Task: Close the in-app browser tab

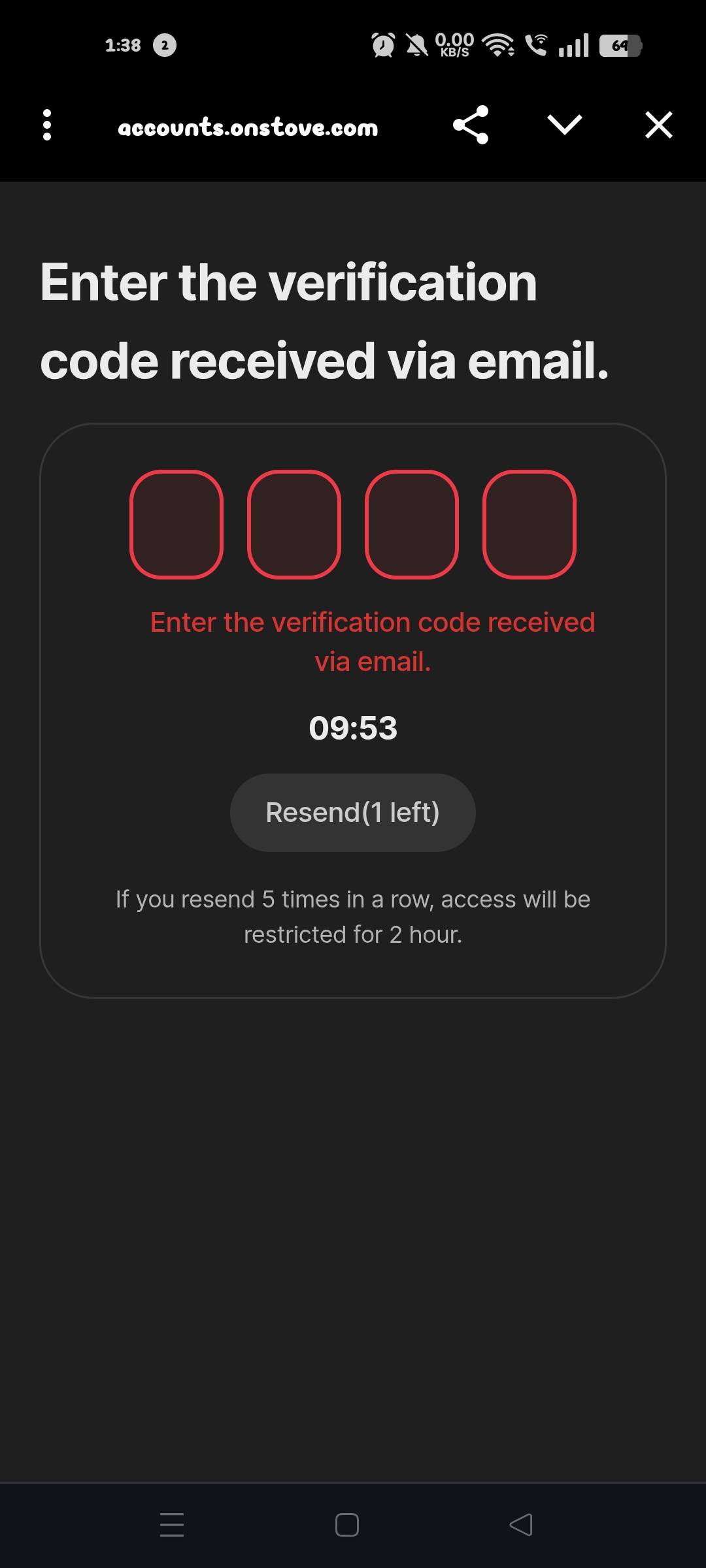Action: coord(659,125)
